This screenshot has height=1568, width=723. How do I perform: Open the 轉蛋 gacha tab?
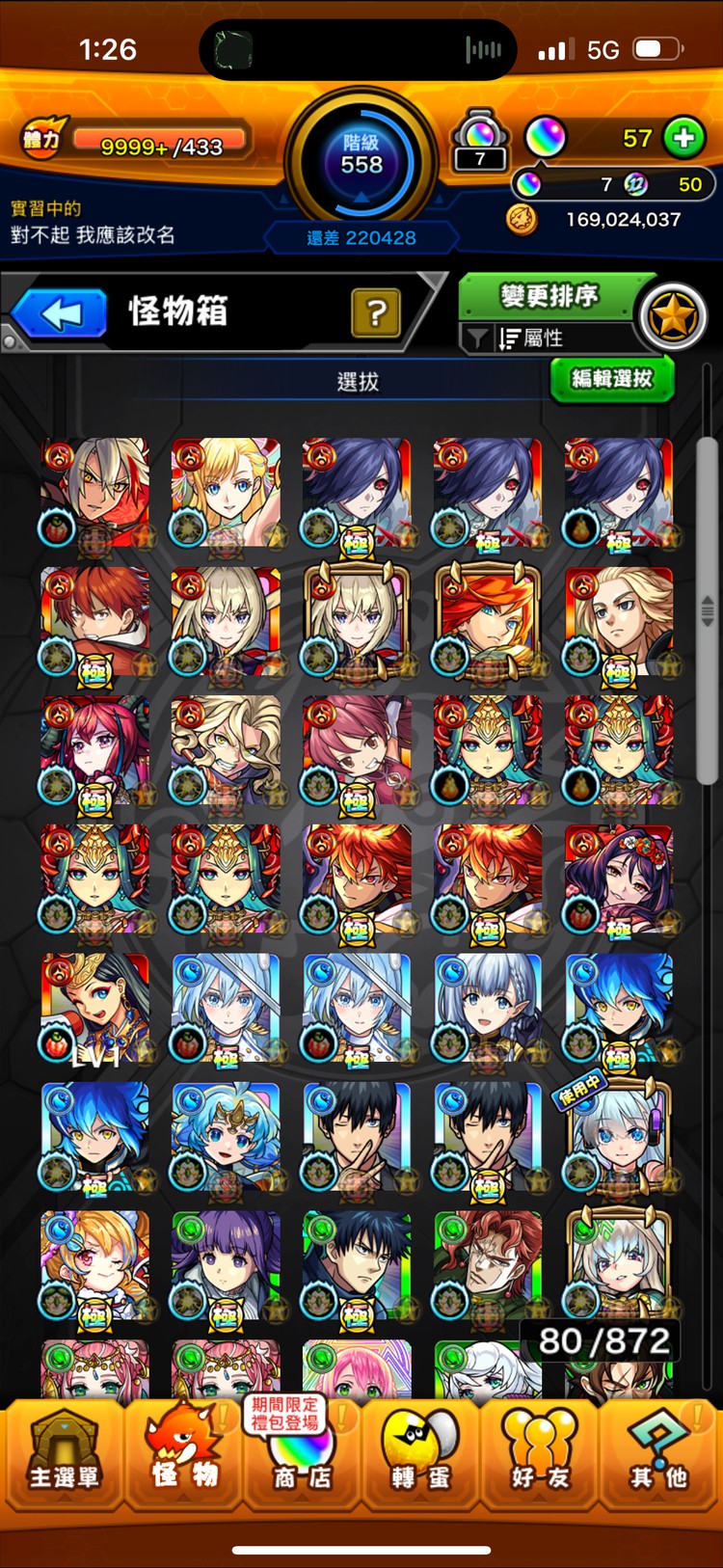(420, 1456)
